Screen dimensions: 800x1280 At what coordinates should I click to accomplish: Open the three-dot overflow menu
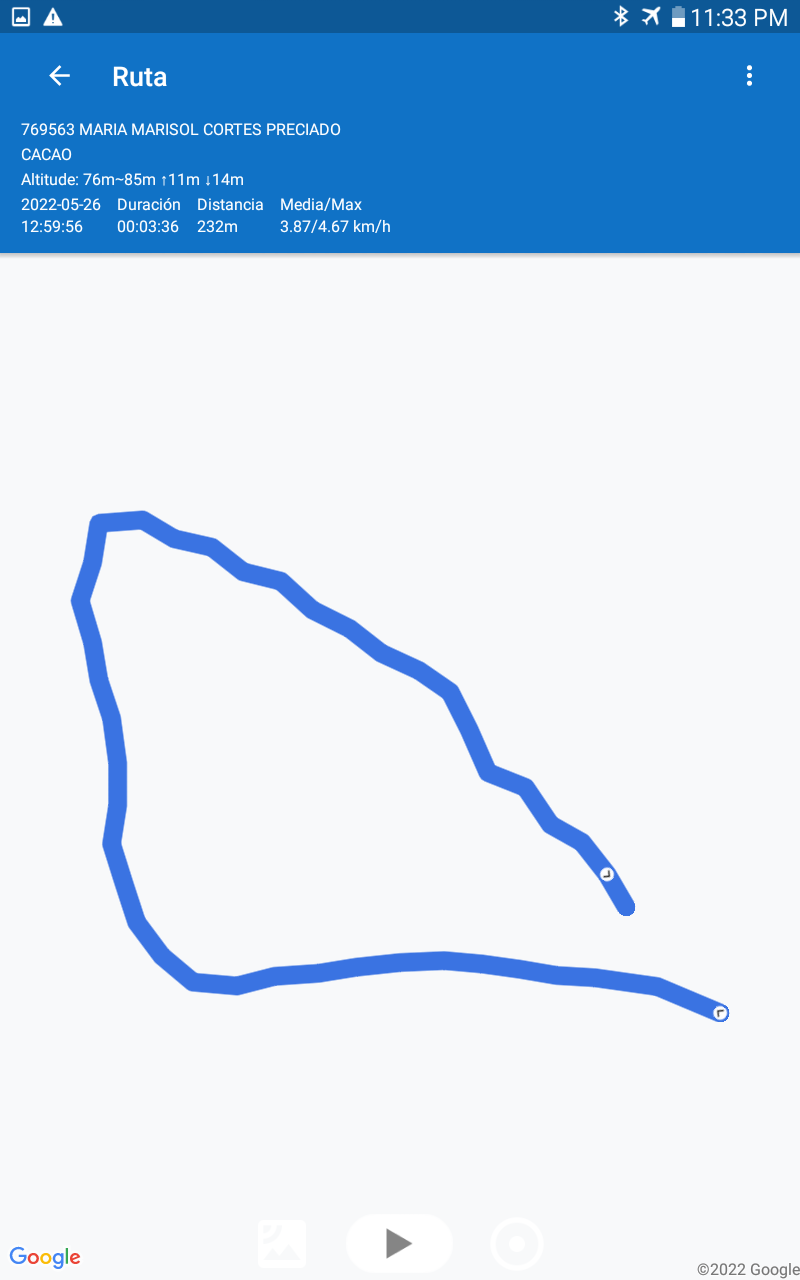(x=749, y=76)
